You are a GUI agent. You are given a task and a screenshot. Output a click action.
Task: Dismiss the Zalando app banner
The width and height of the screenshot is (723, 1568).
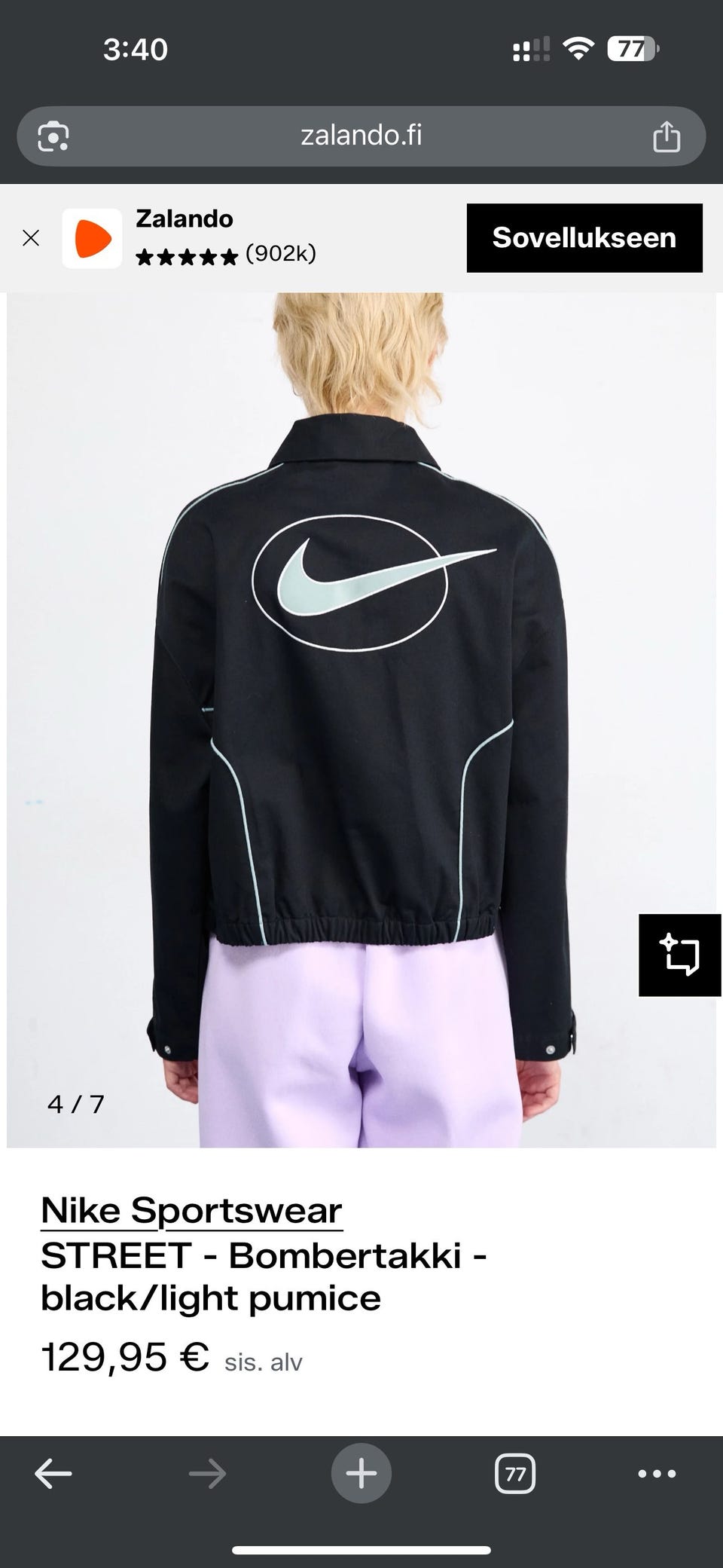pyautogui.click(x=31, y=238)
